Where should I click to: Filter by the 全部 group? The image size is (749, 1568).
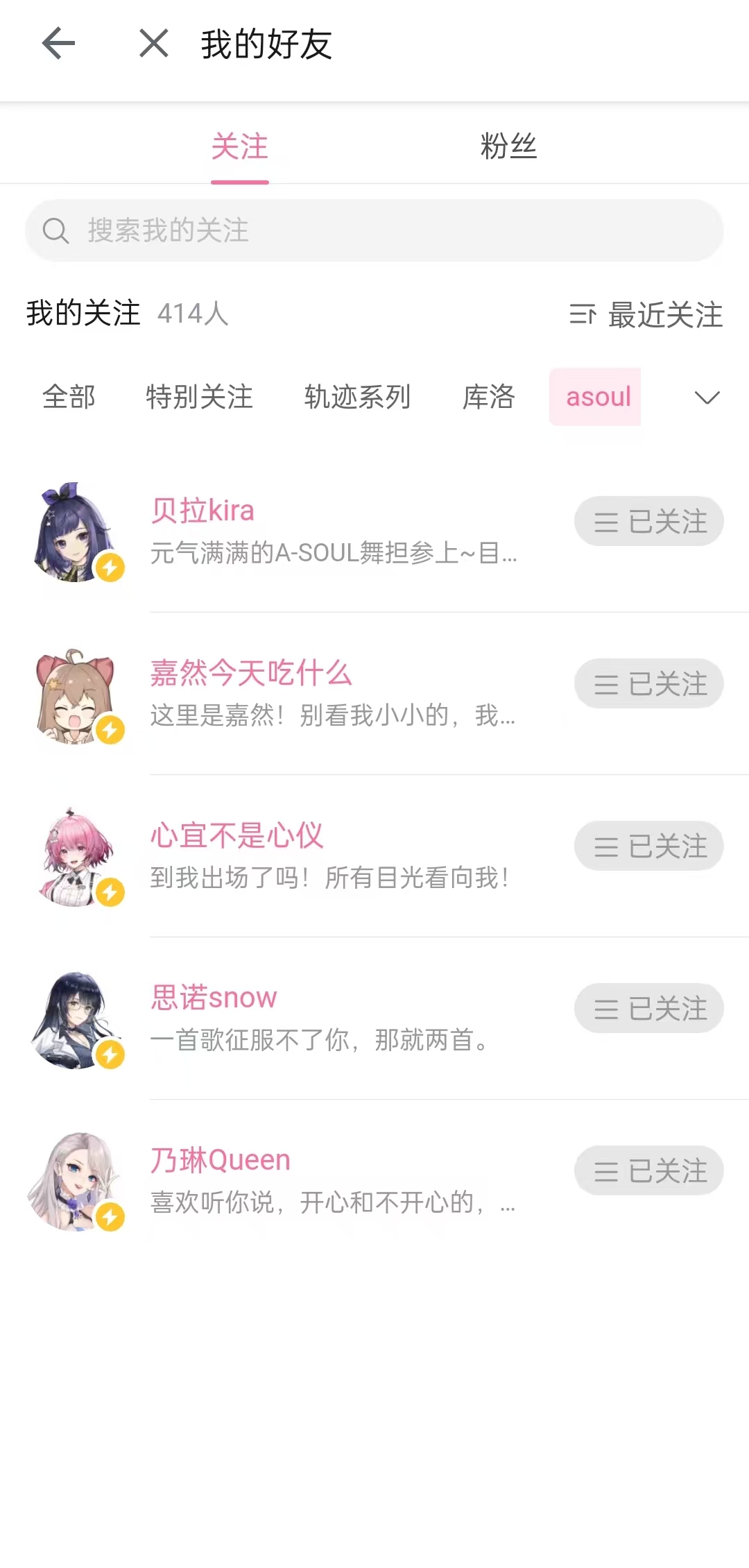[69, 397]
